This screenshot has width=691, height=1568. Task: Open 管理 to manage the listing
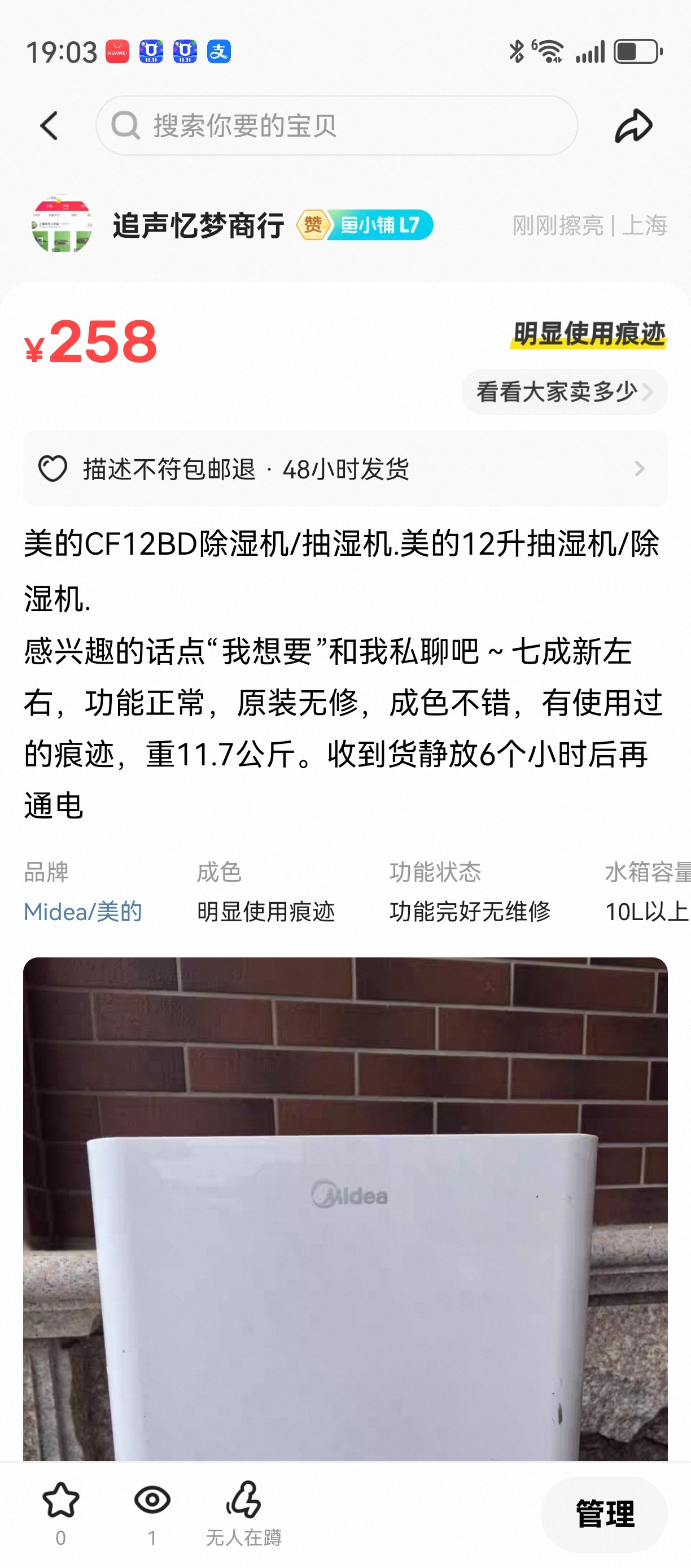point(603,1514)
